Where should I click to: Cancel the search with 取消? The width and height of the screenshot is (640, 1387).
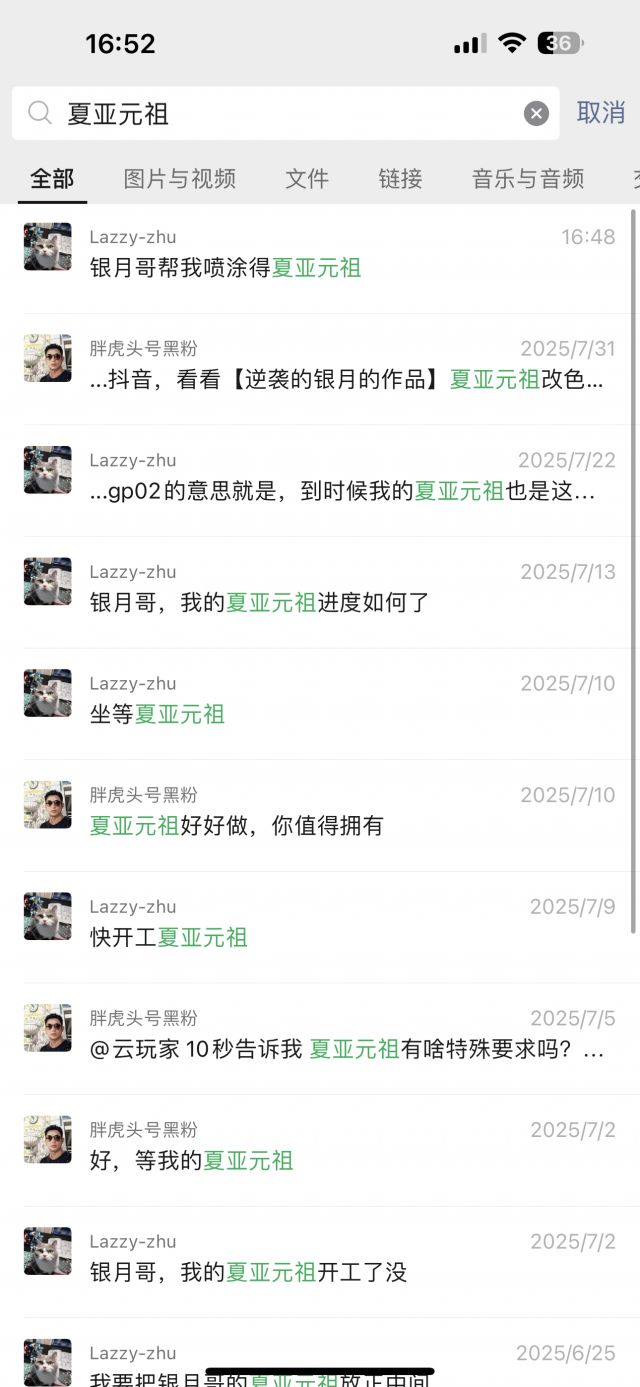pyautogui.click(x=601, y=113)
